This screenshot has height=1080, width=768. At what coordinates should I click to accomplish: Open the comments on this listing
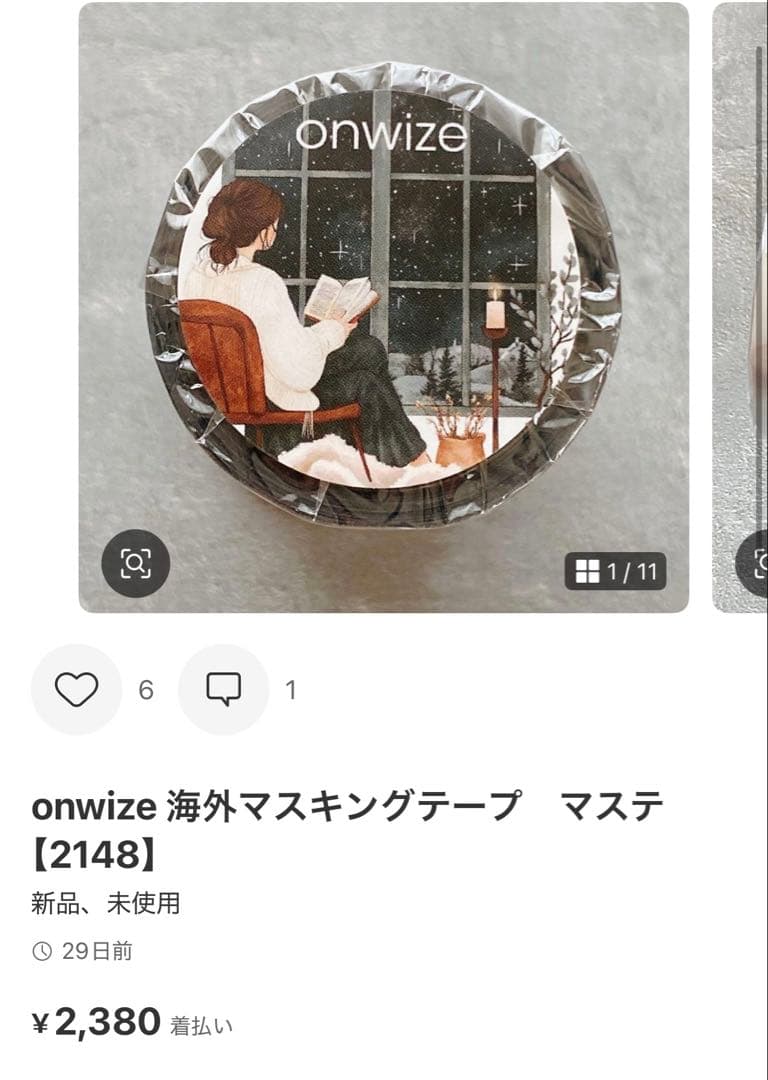point(223,690)
